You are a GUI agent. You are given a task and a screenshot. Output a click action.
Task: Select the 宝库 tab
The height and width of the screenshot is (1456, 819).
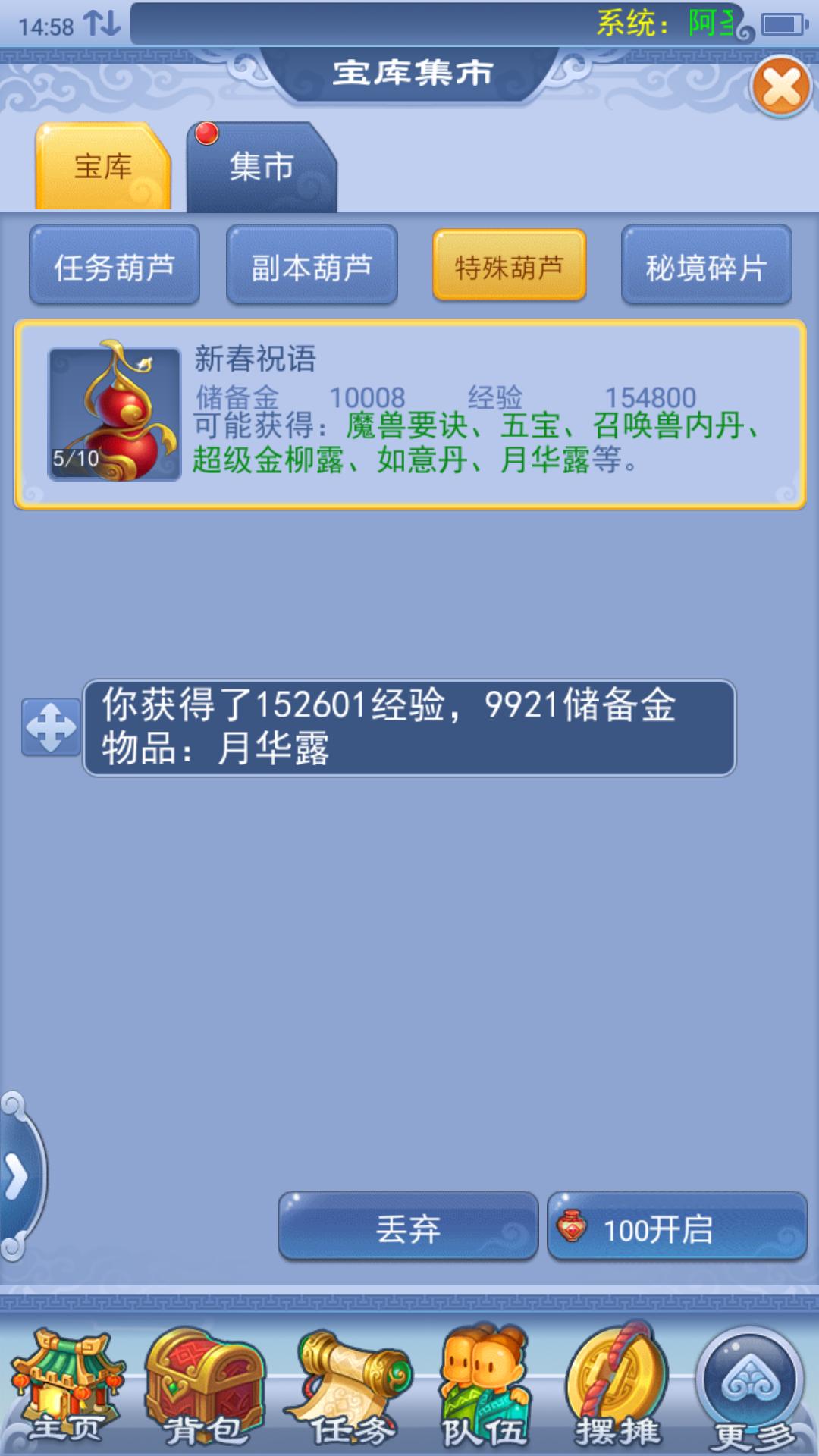coord(103,167)
